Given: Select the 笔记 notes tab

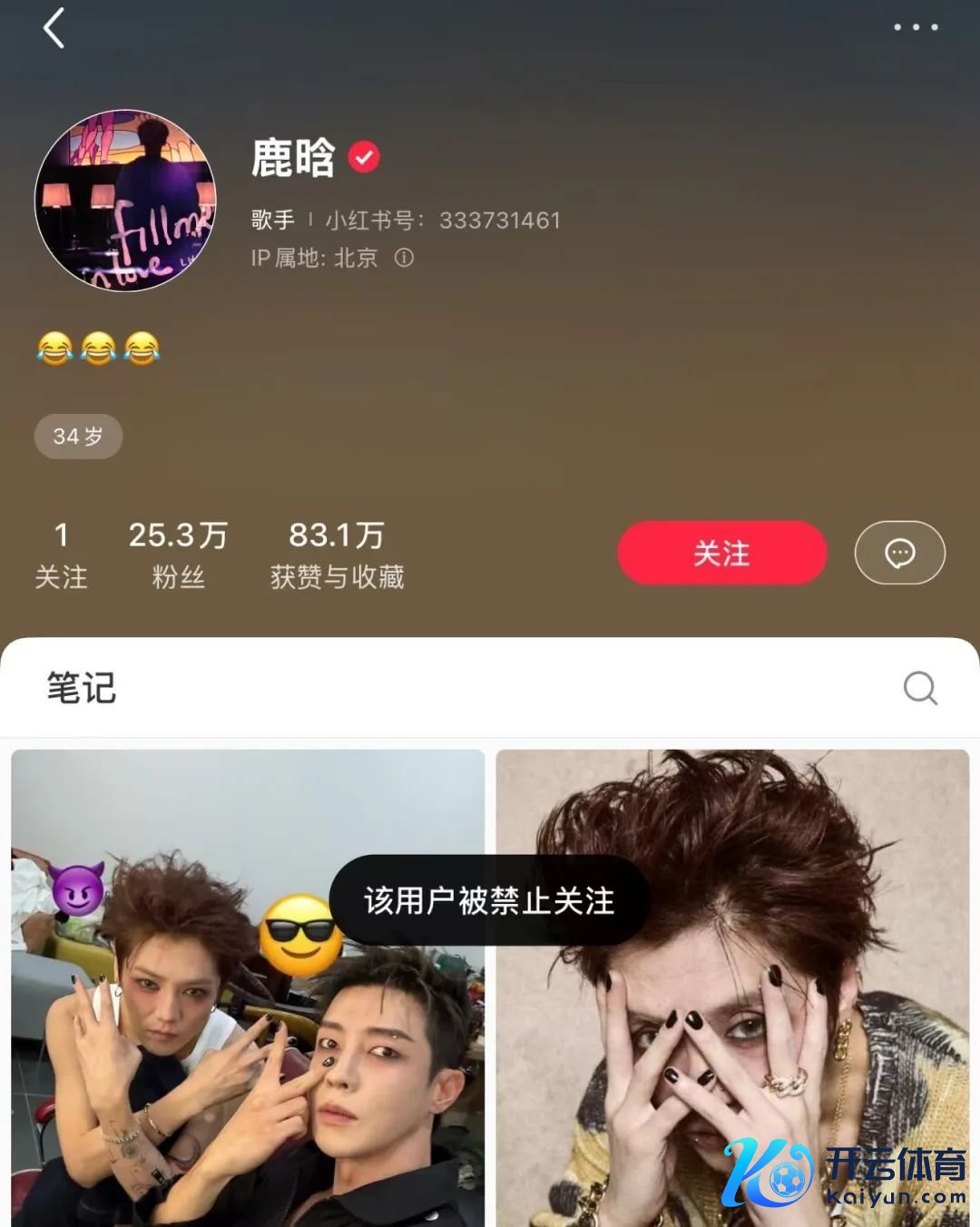Looking at the screenshot, I should tap(82, 688).
